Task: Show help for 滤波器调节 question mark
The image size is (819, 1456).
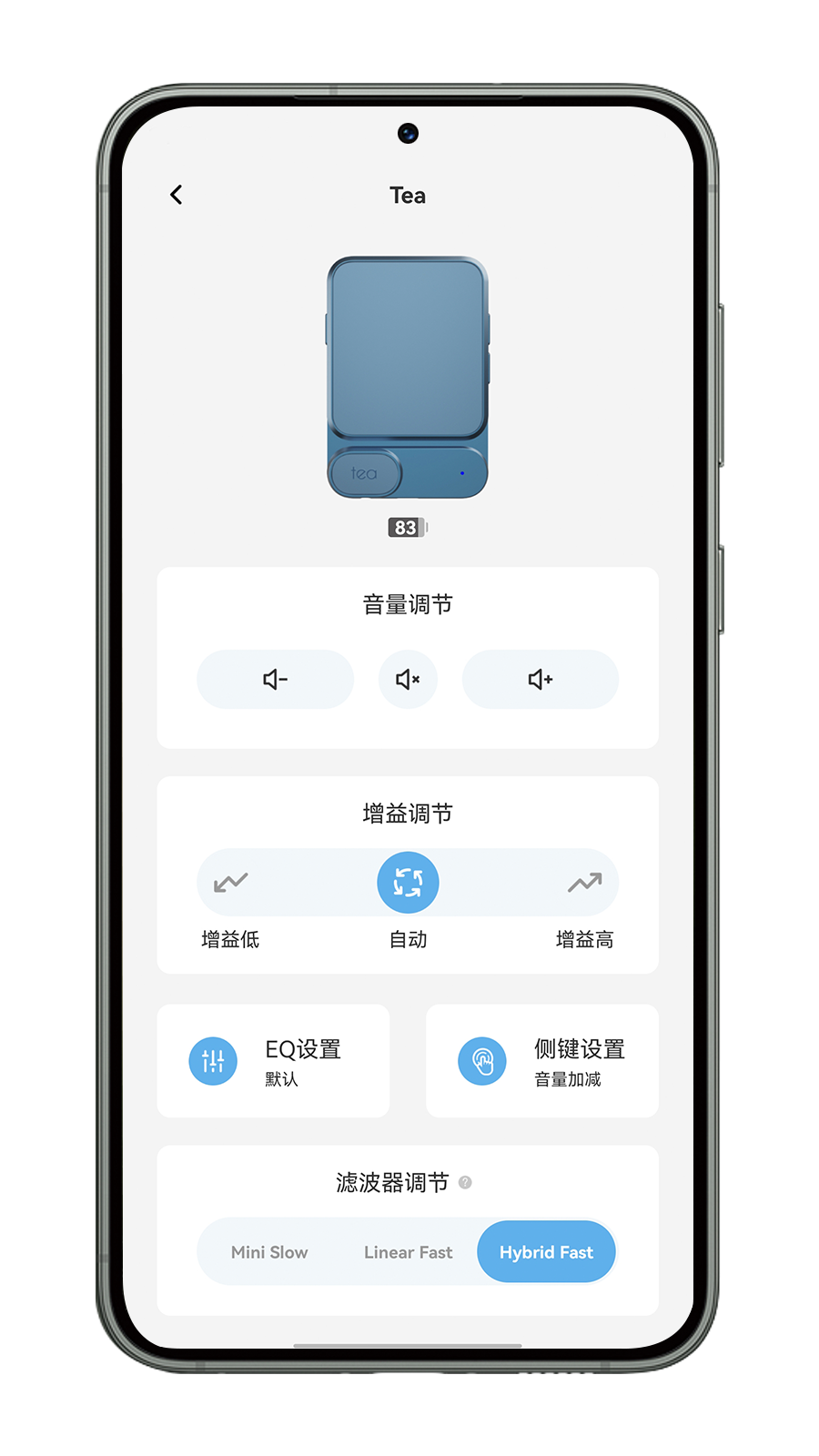Action: coord(465,1182)
